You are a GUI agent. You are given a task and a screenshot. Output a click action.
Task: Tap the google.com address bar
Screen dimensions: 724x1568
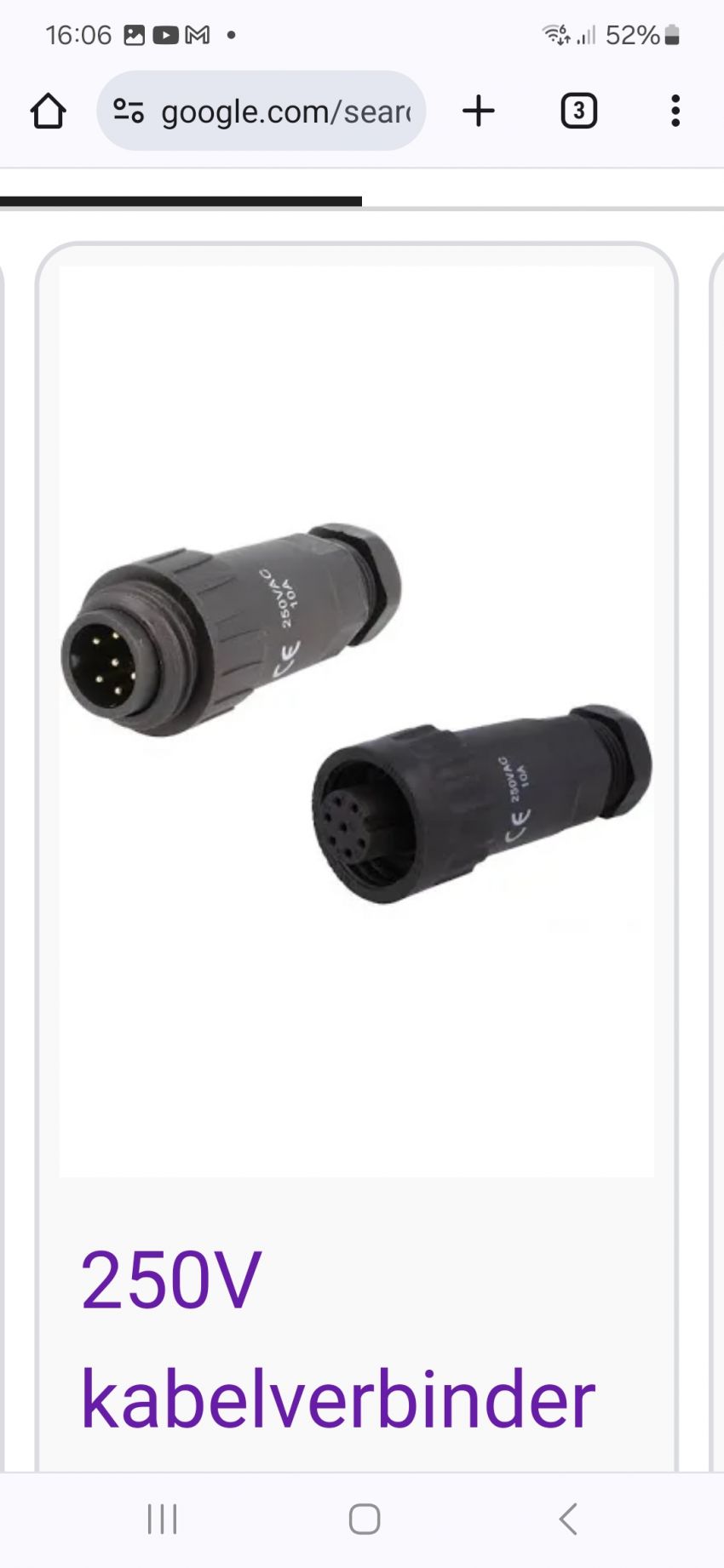pyautogui.click(x=285, y=112)
